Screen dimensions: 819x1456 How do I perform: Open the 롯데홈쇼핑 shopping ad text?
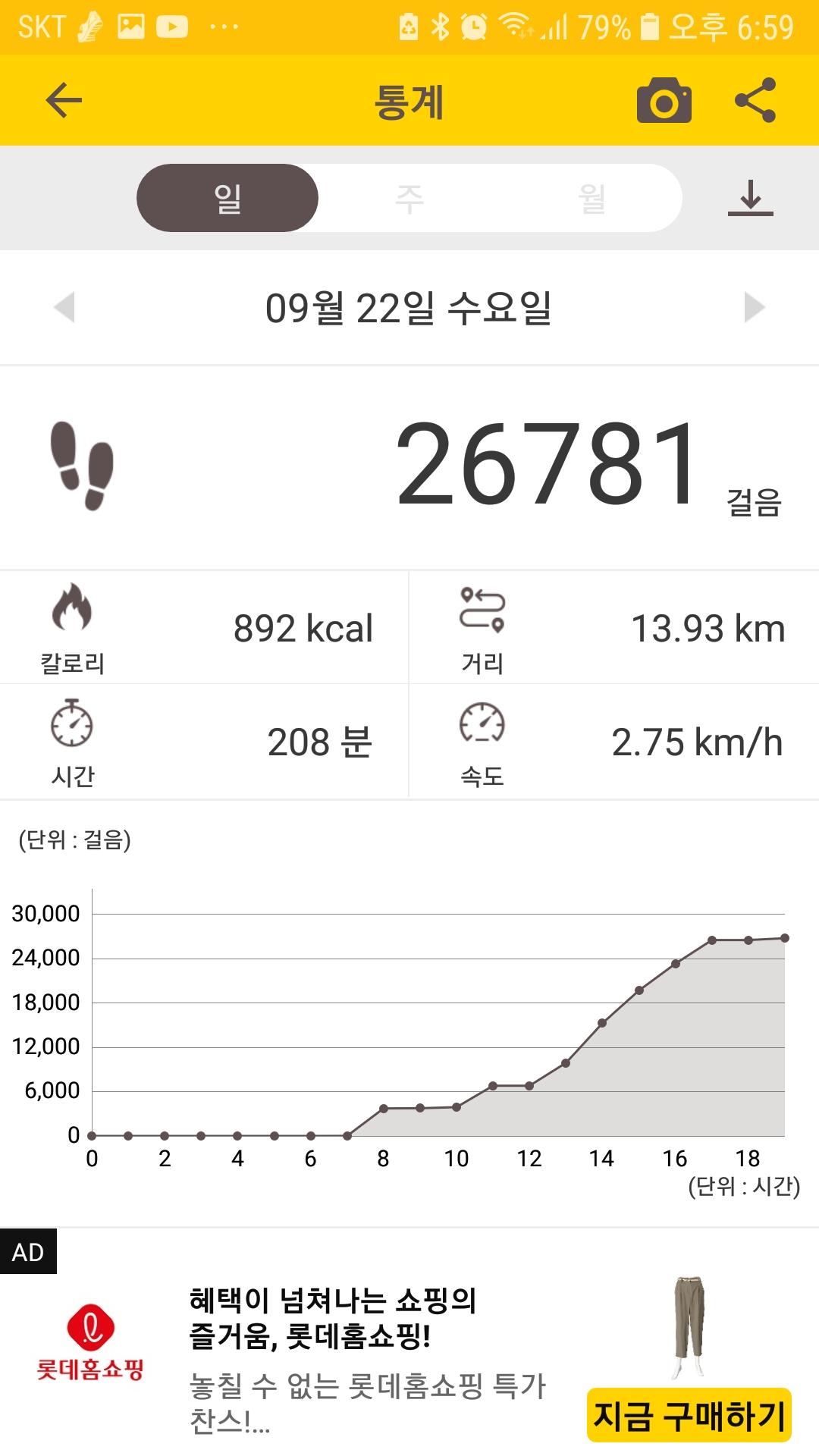pos(334,1318)
